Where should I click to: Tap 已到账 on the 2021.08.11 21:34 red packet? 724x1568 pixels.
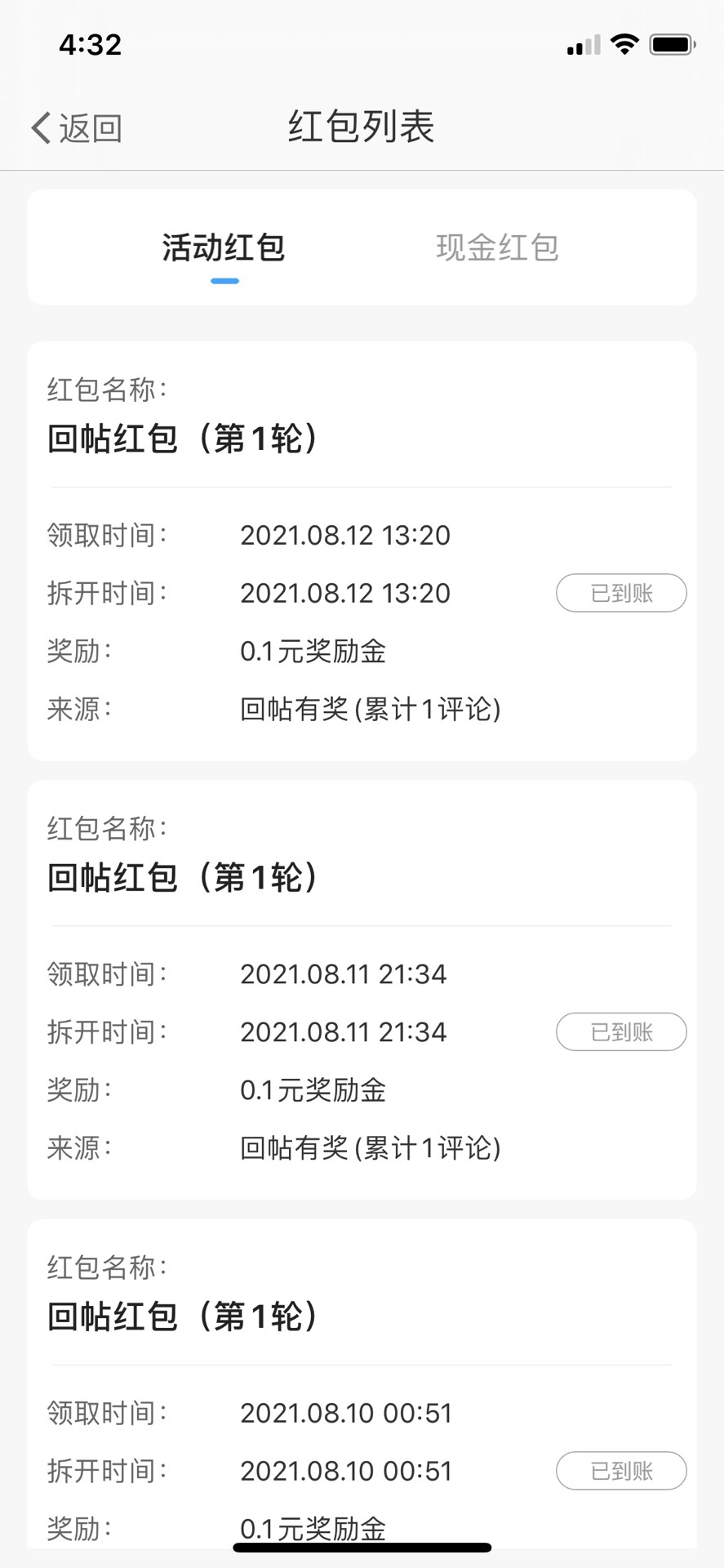[621, 1031]
